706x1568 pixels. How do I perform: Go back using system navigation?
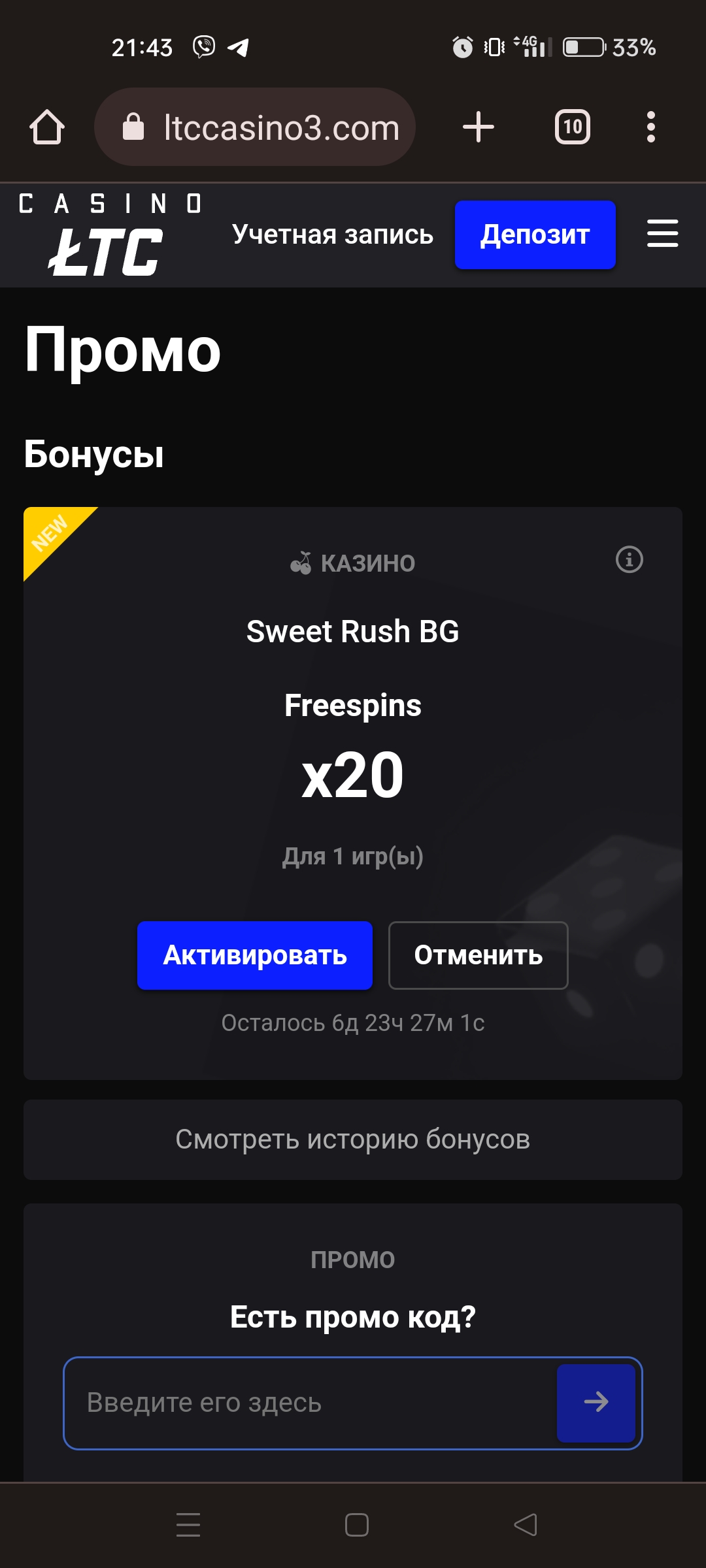click(525, 1525)
